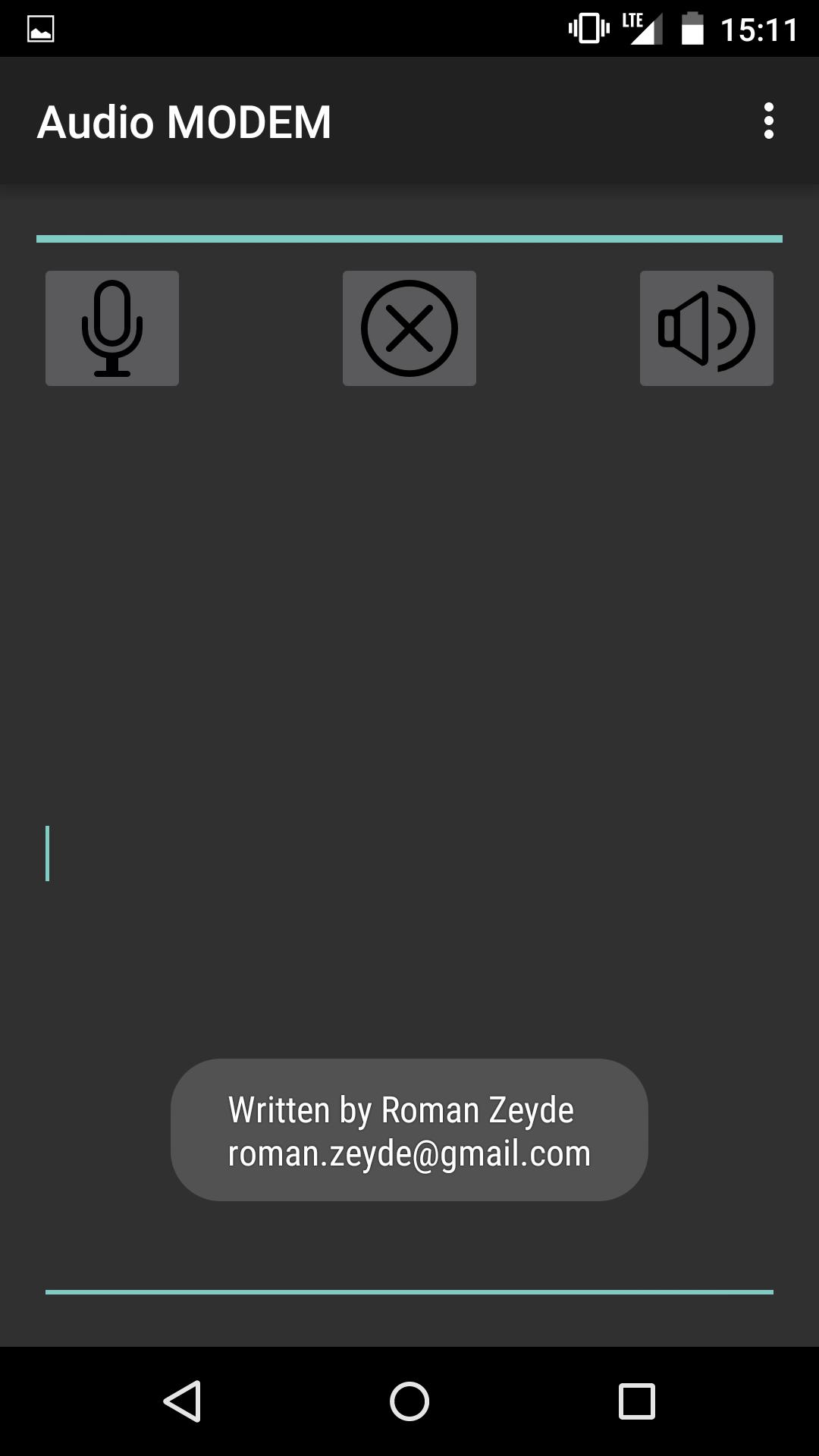Open recent apps from the navigation bar

tap(636, 1401)
